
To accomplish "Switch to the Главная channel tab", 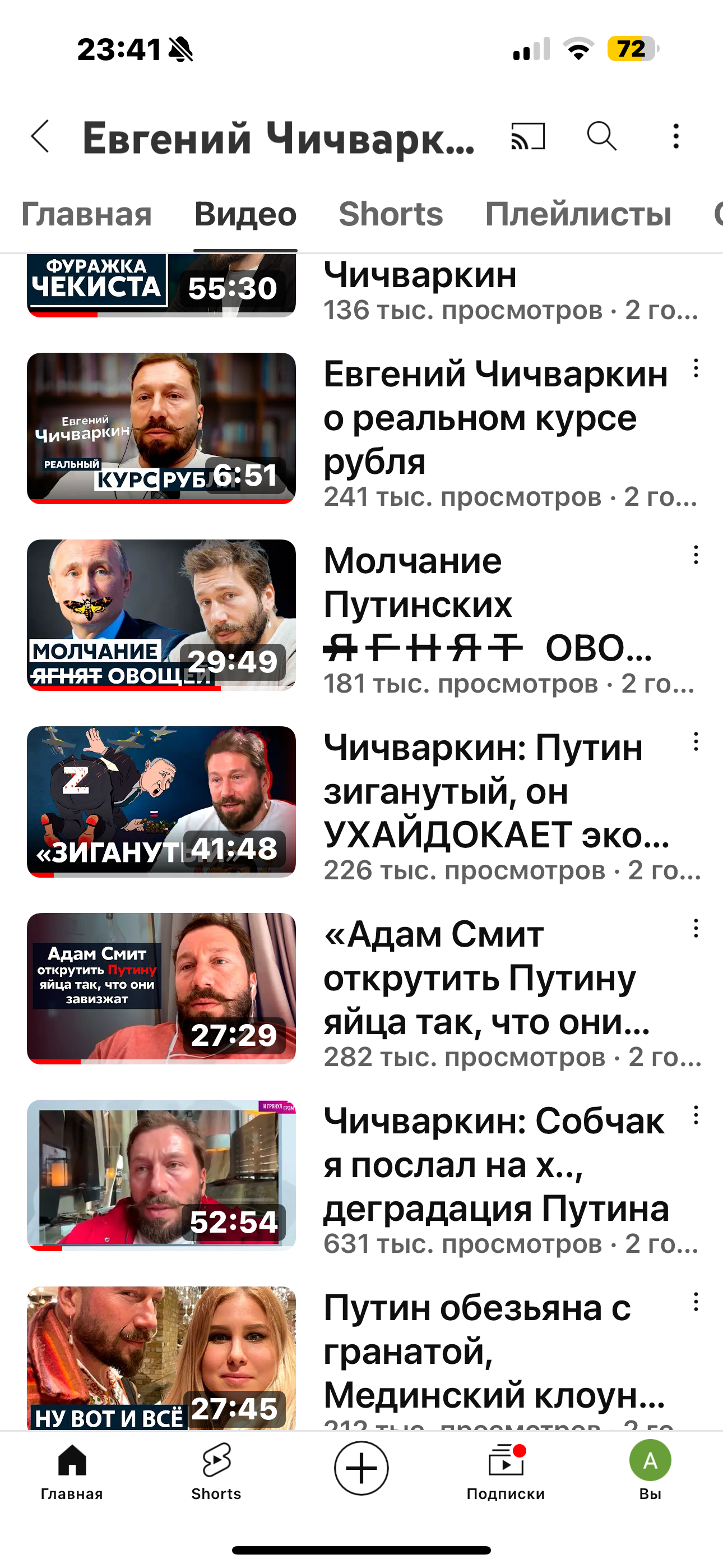I will 86,214.
